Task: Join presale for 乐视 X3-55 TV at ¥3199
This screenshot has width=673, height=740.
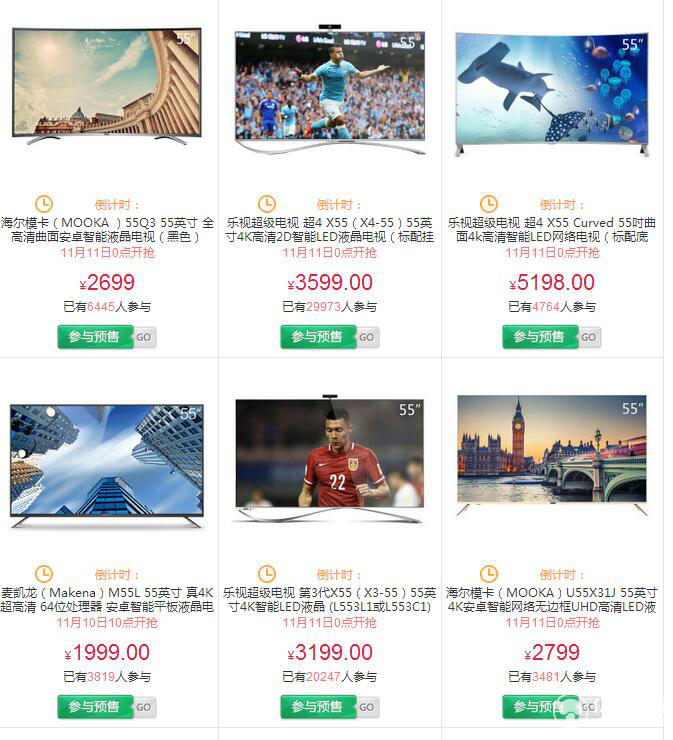Action: coord(317,707)
